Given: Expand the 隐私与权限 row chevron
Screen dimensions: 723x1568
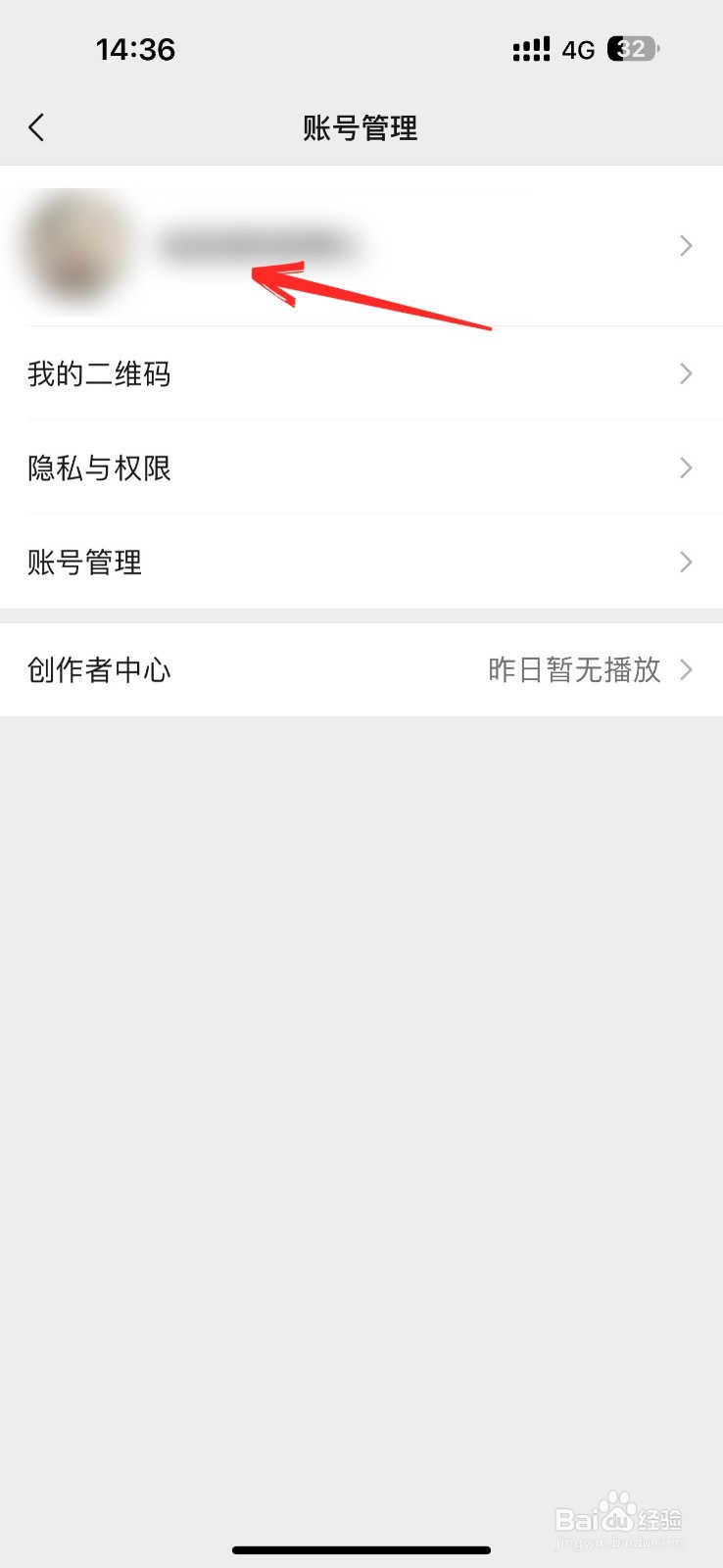Looking at the screenshot, I should 685,468.
